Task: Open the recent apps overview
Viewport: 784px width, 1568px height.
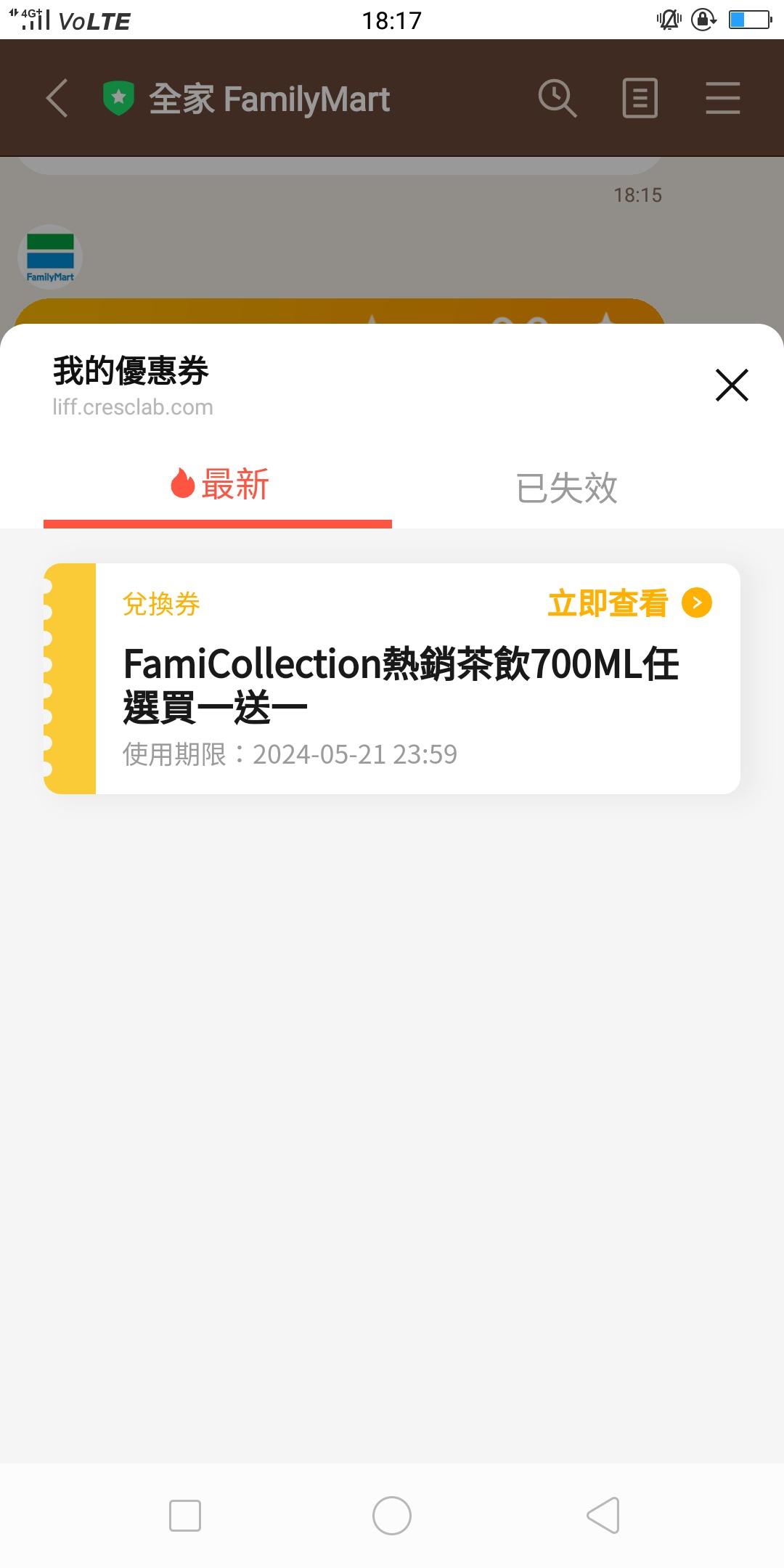Action: 185,1516
